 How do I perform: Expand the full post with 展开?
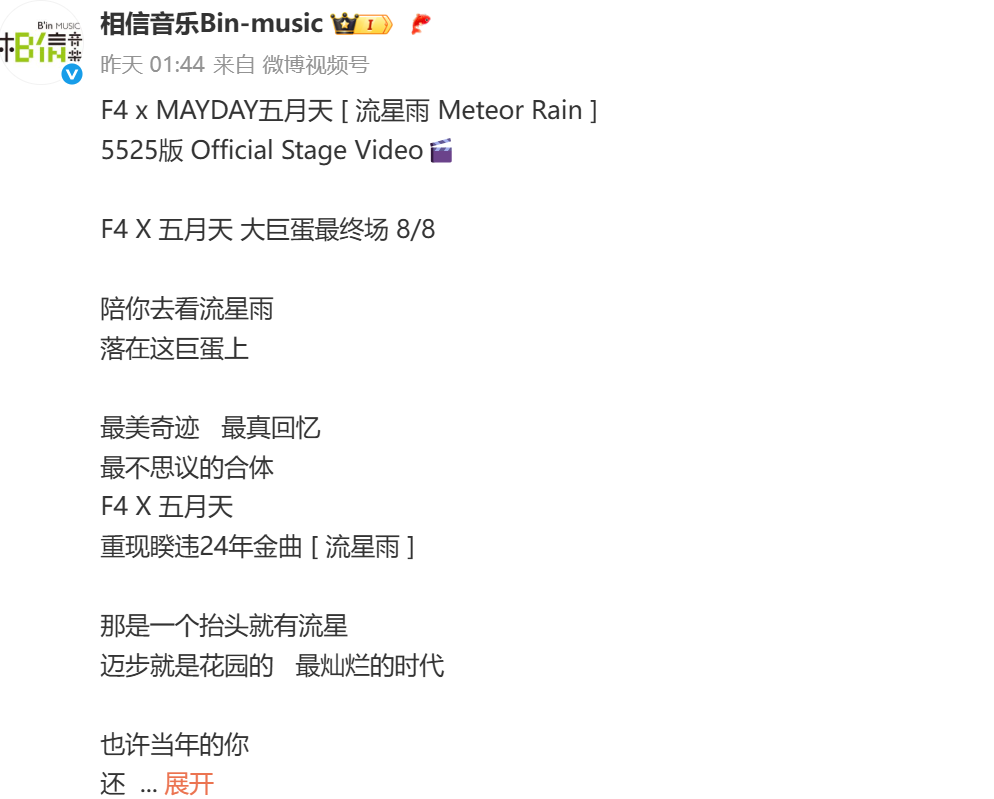pyautogui.click(x=189, y=784)
